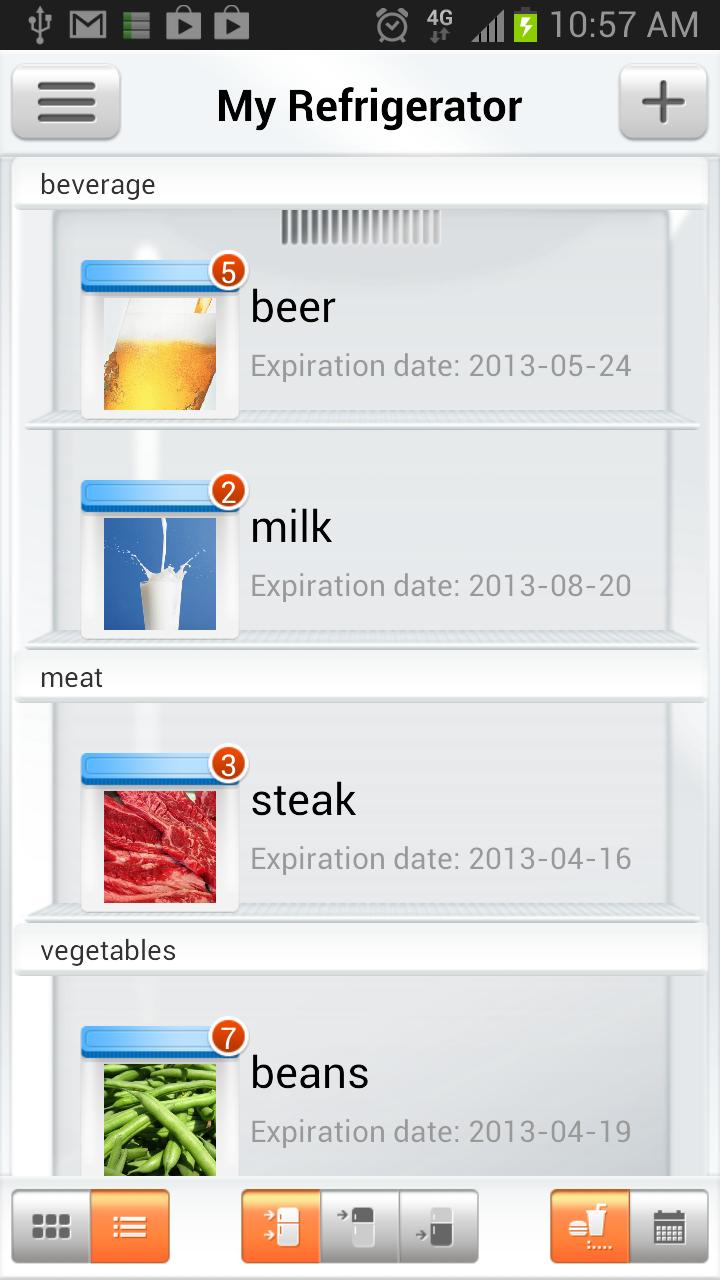Open the food items icon
This screenshot has height=1280, width=720.
coord(589,1225)
